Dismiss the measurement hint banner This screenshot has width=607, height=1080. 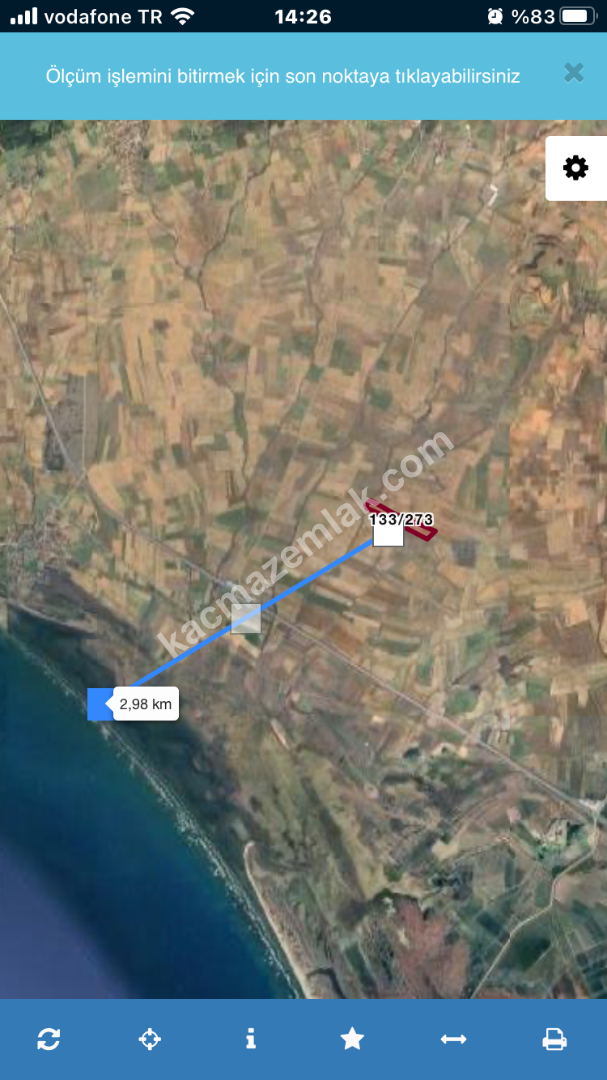pyautogui.click(x=573, y=73)
